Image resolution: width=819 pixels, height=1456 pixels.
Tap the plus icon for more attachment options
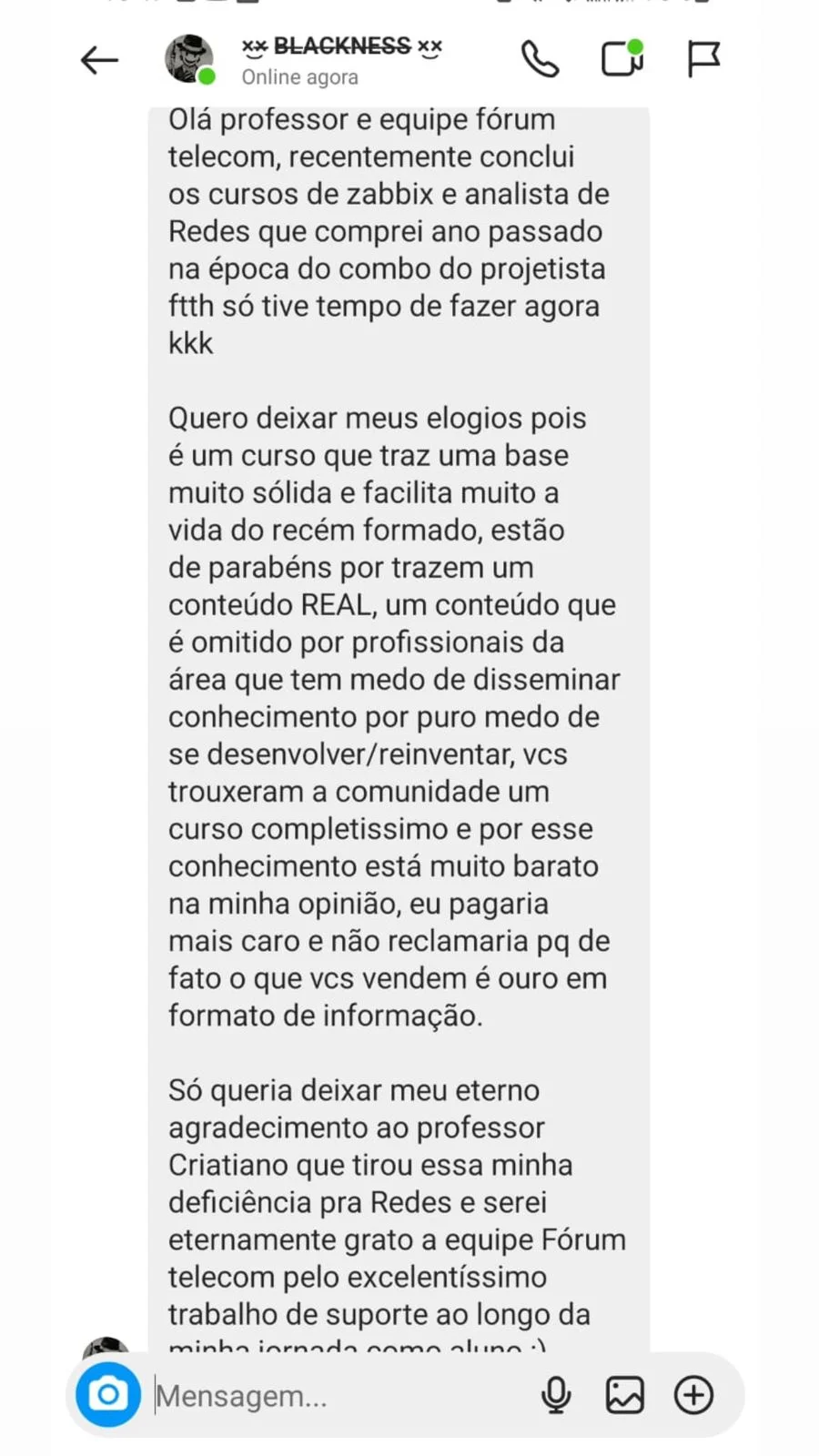(694, 1394)
